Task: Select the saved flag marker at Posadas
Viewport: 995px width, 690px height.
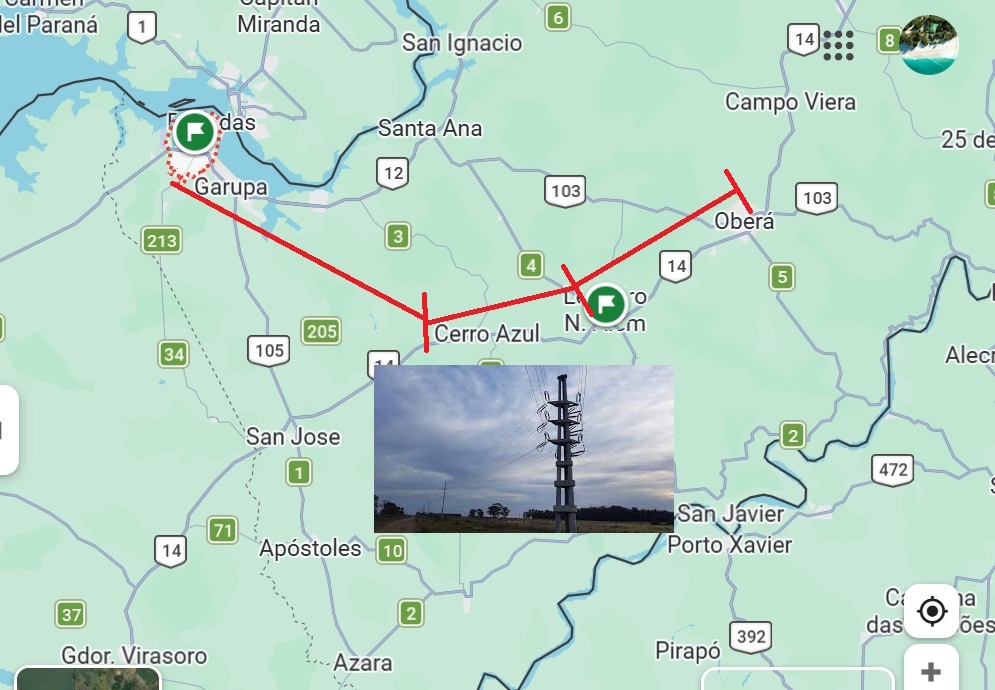Action: (195, 131)
